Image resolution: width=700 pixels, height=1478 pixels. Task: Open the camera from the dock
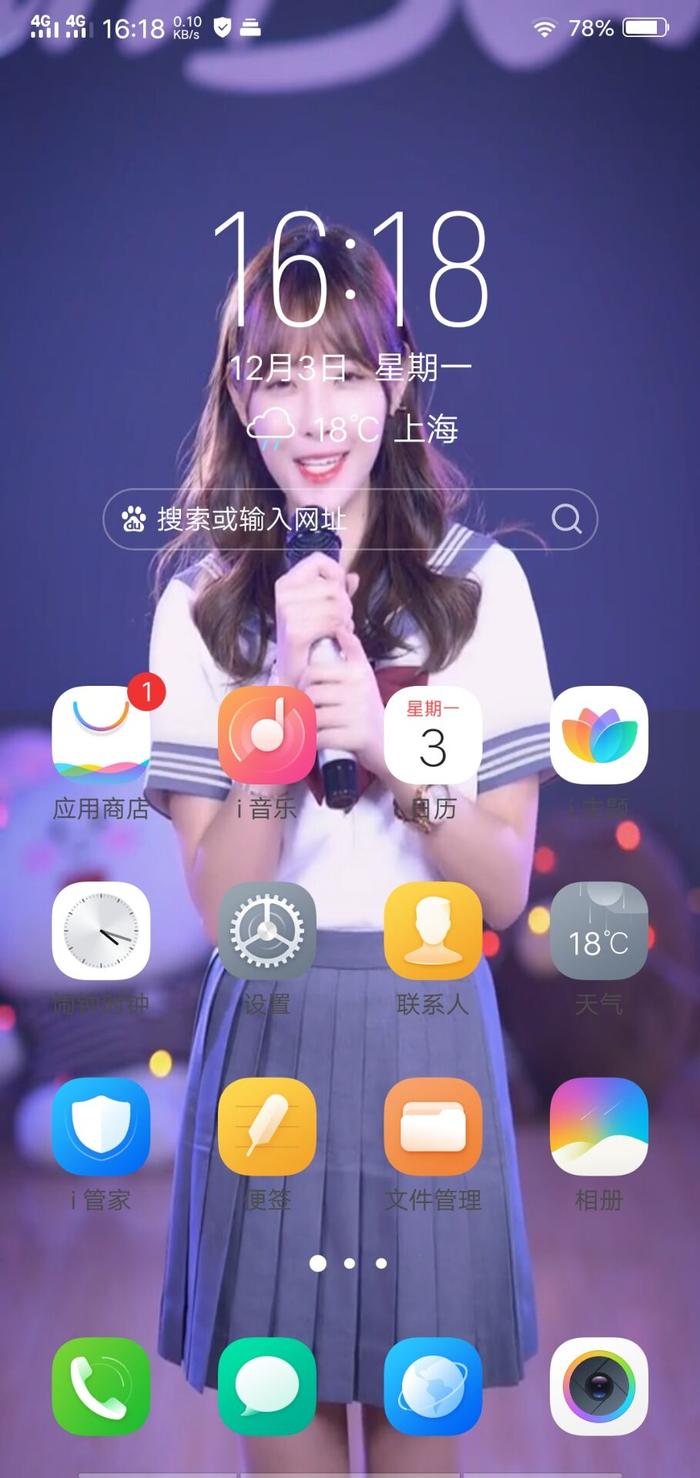click(x=599, y=1386)
